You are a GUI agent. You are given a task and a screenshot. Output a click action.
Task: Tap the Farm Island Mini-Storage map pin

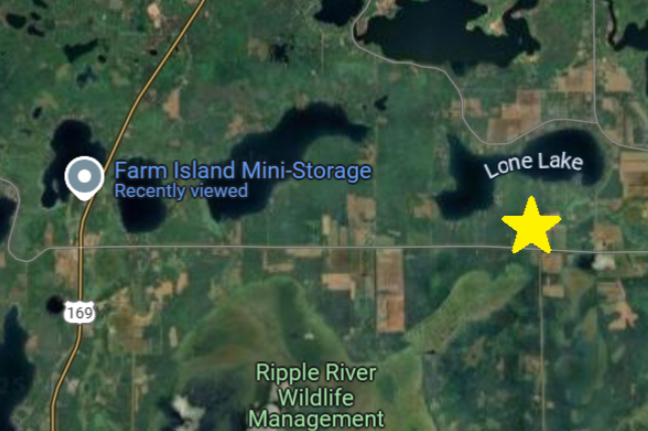pos(84,178)
